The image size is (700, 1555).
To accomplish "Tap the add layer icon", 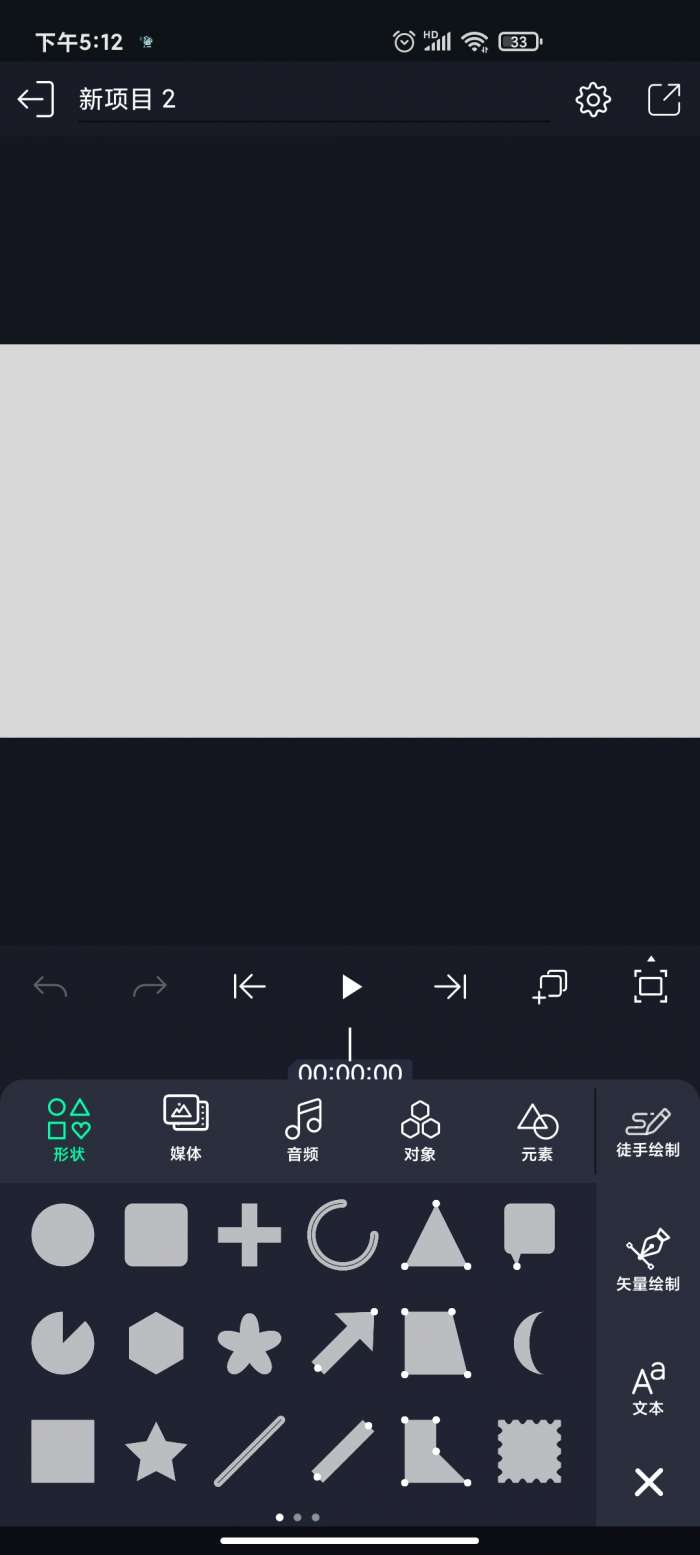I will [x=550, y=987].
